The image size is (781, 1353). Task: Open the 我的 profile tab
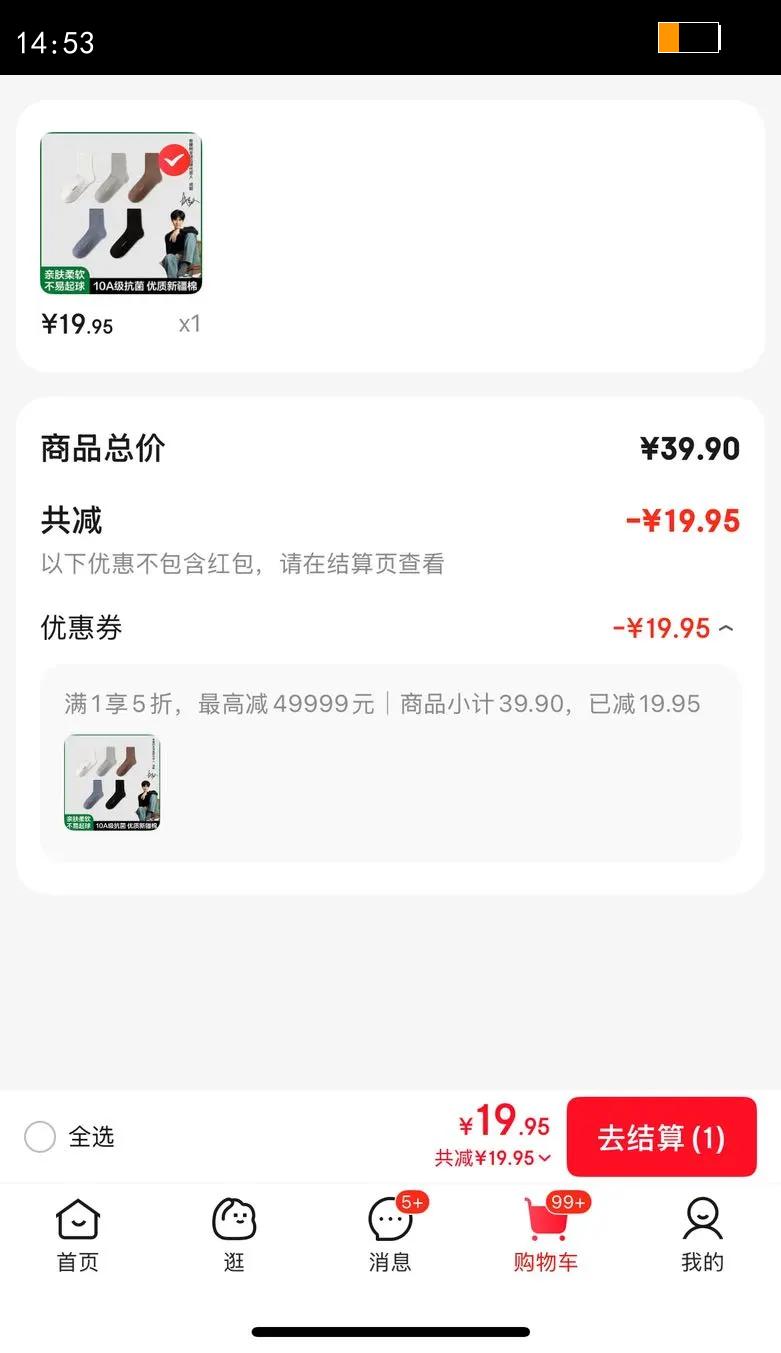click(702, 1234)
